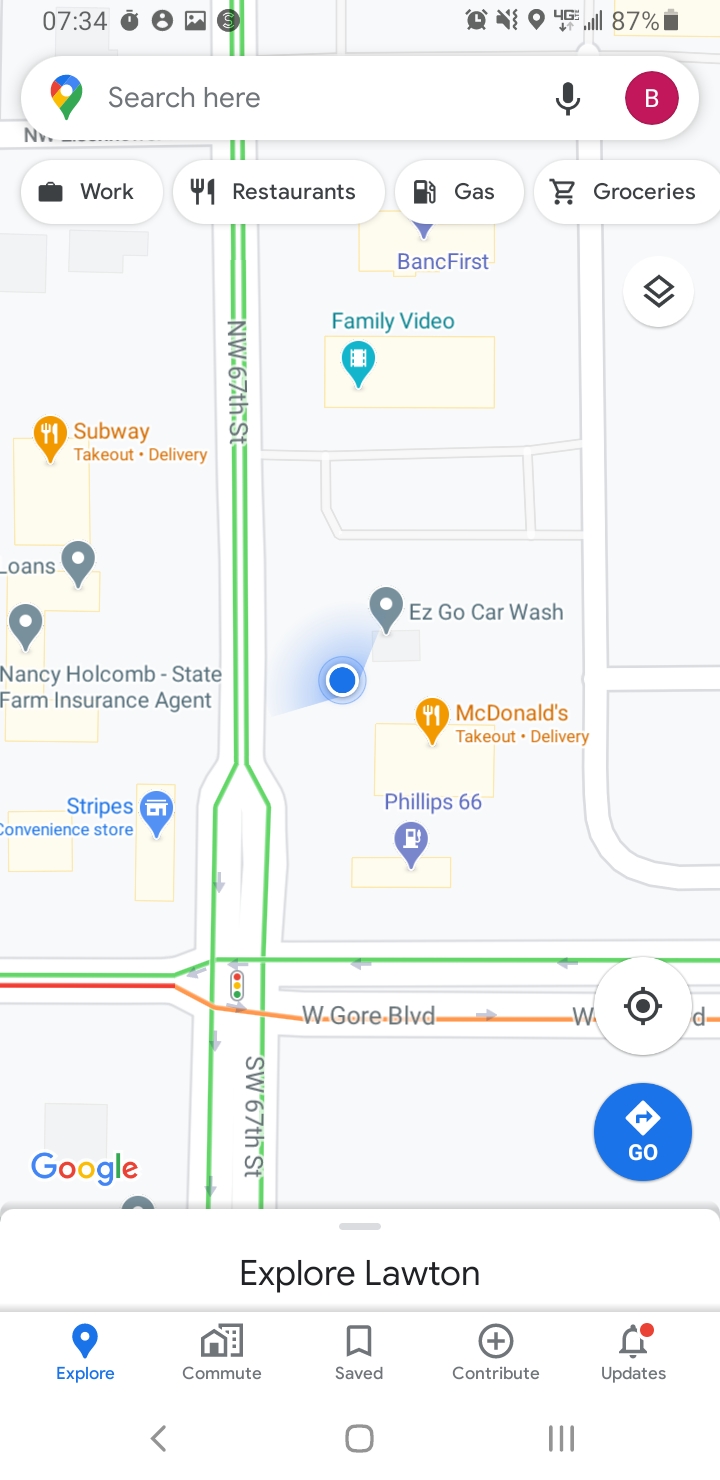This screenshot has width=720, height=1480.
Task: Select the Family Video place marker
Action: 358,362
